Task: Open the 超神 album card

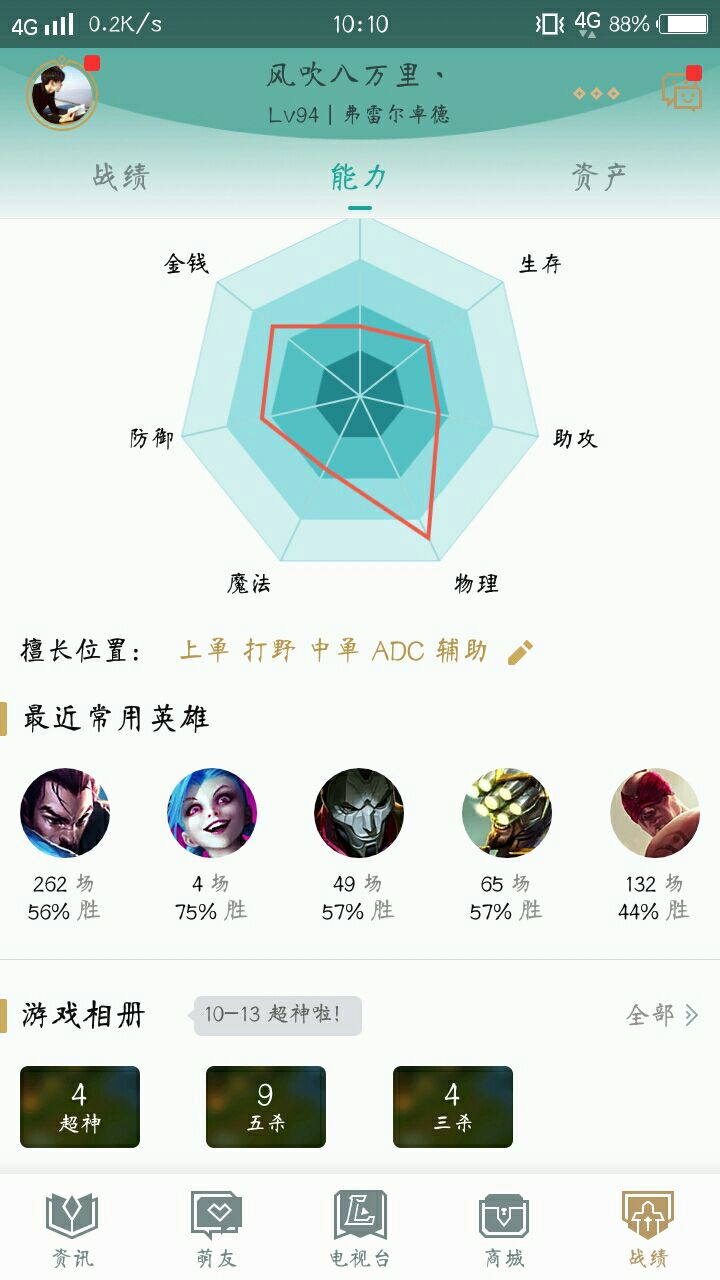Action: click(x=80, y=1106)
